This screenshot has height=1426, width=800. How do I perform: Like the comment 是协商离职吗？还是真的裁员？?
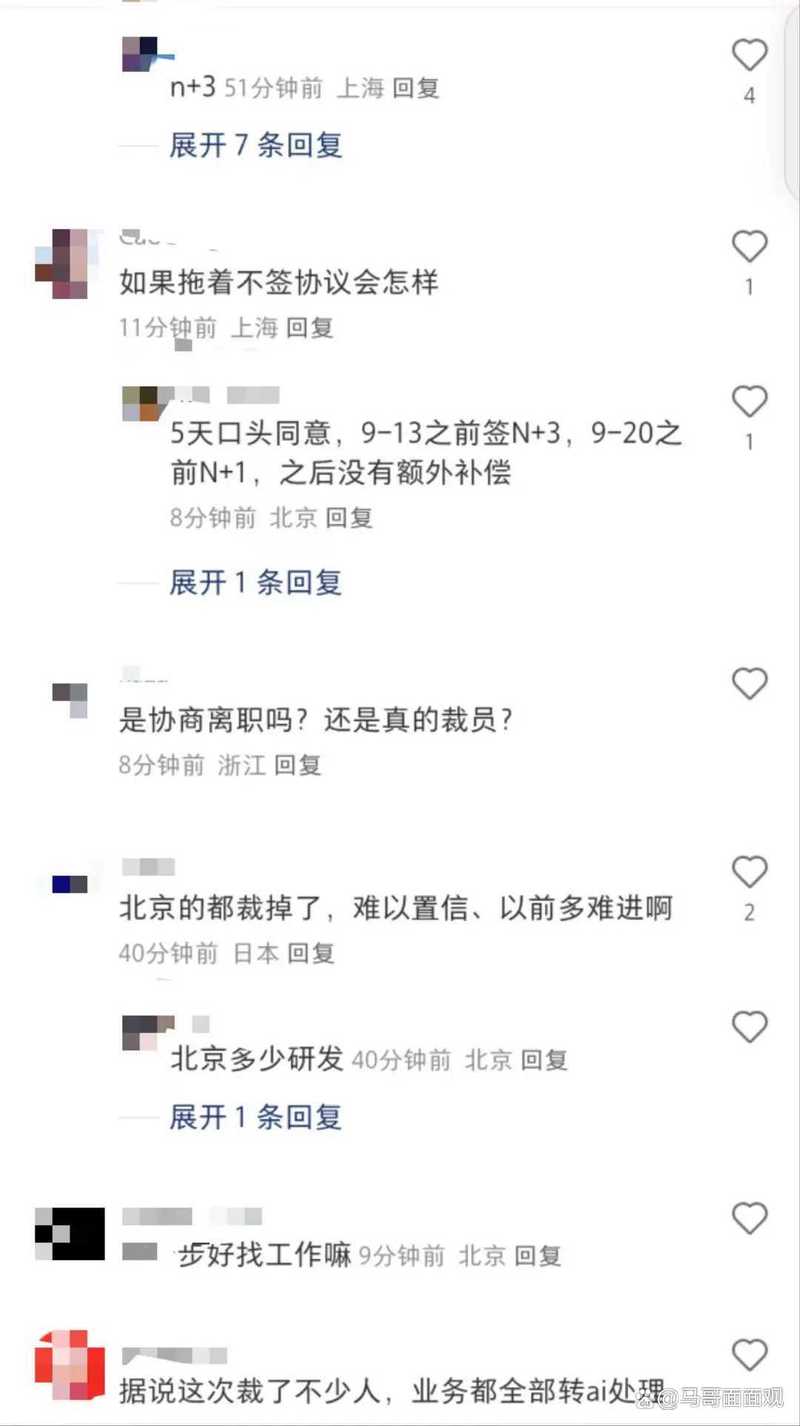pyautogui.click(x=749, y=684)
